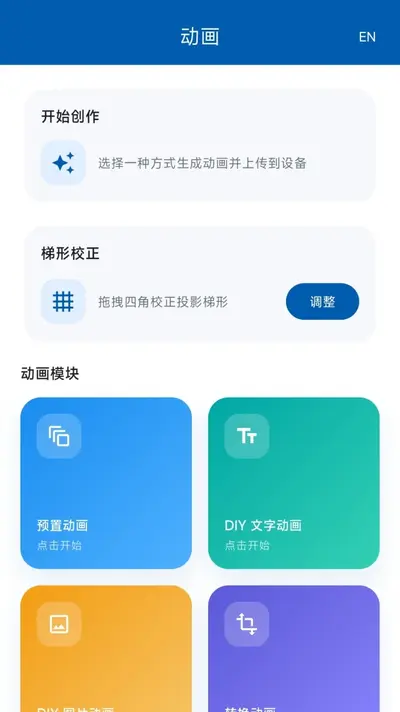
Task: Open the purple crop-icon animation card
Action: coord(294,648)
